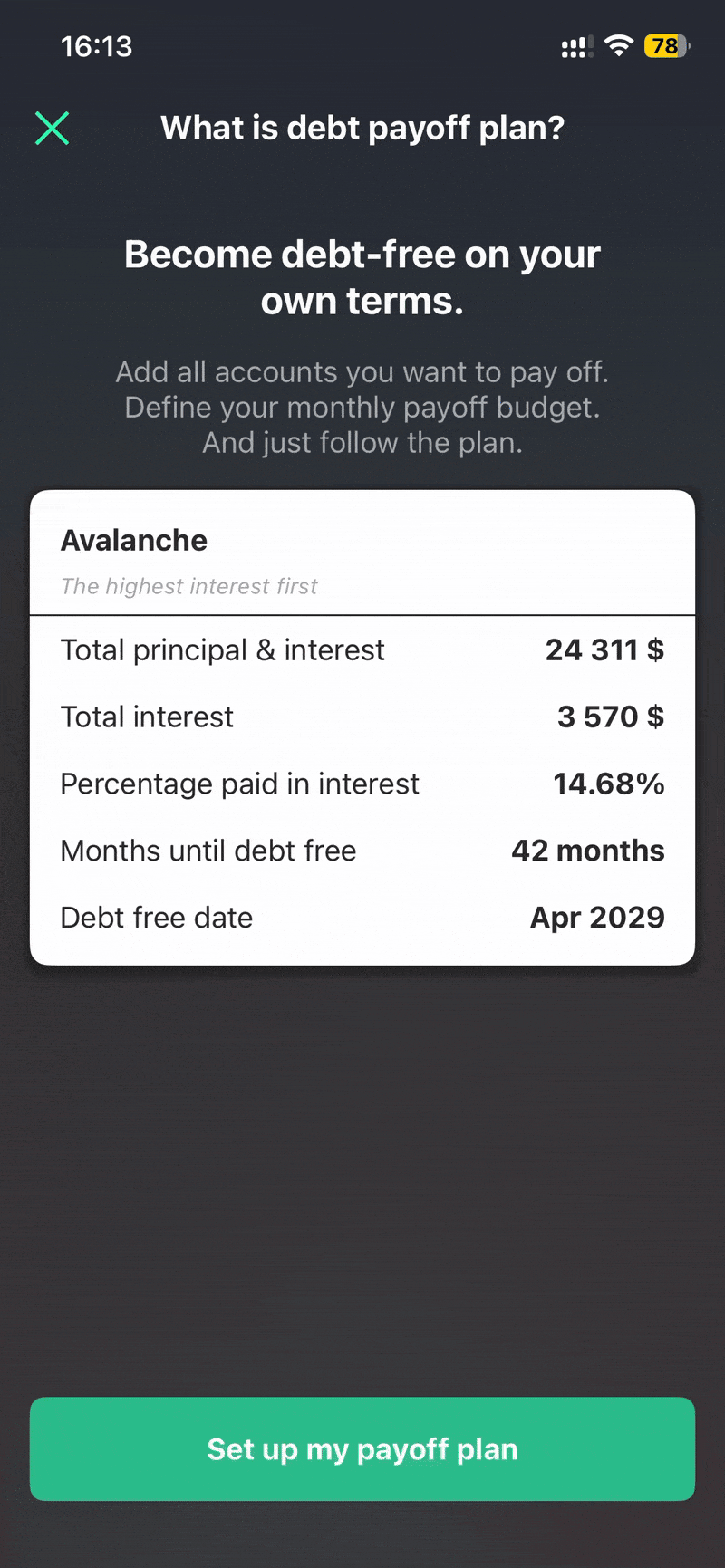Viewport: 725px width, 1568px height.
Task: Tap the clock showing 16:13
Action: [96, 46]
